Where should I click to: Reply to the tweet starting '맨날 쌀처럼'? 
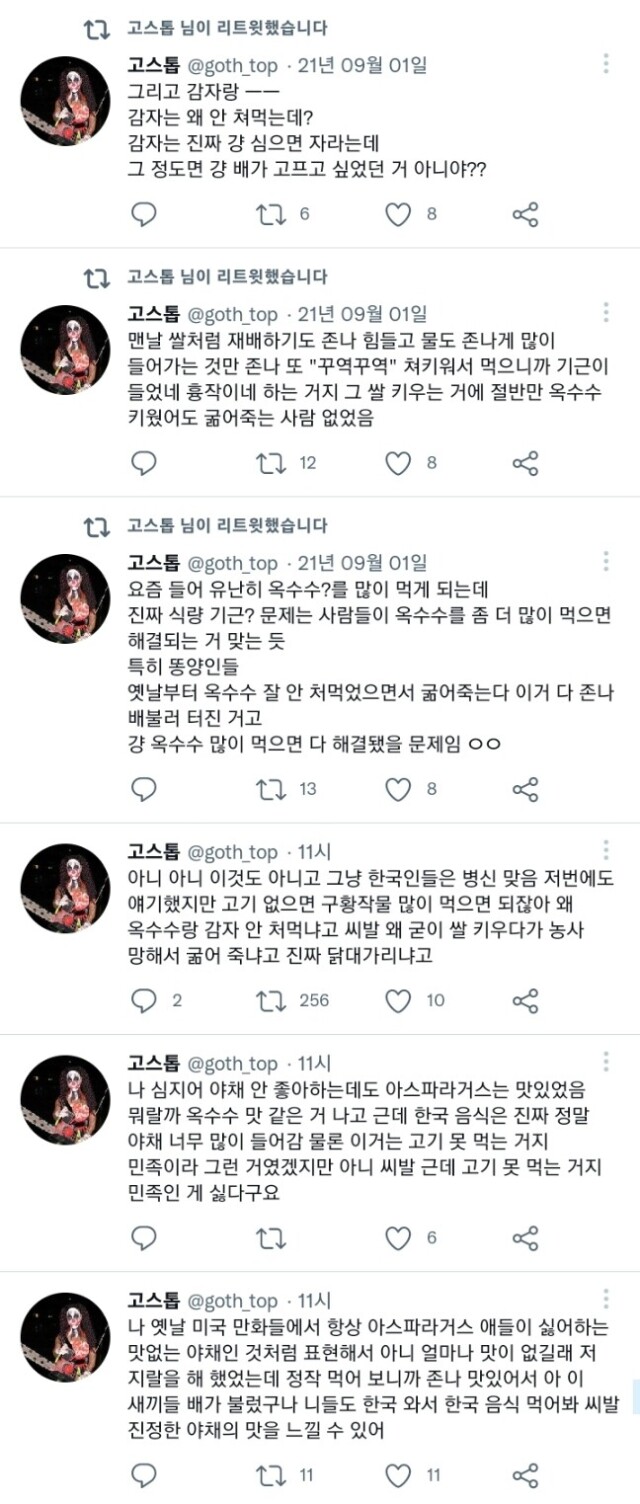click(x=145, y=463)
